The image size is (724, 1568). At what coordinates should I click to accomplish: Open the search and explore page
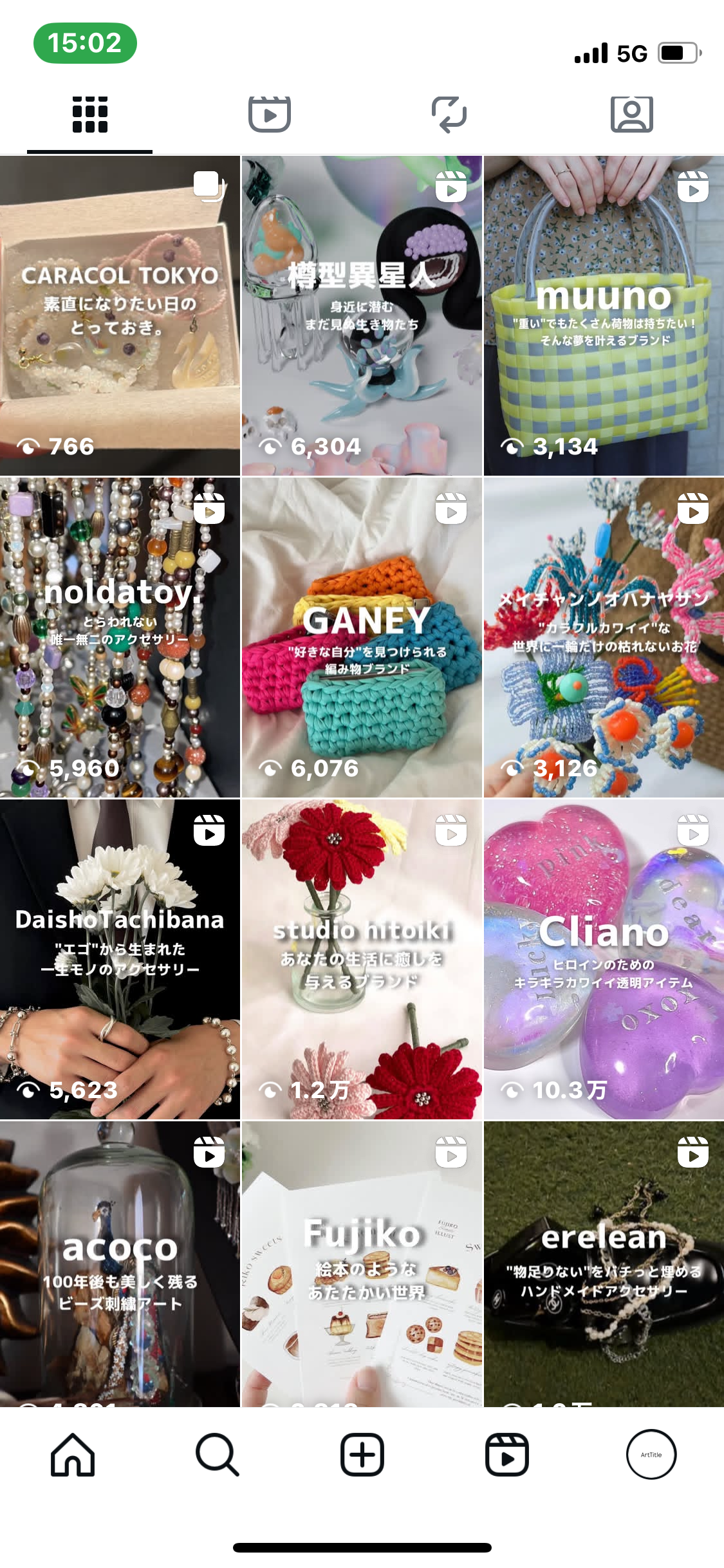point(218,1455)
